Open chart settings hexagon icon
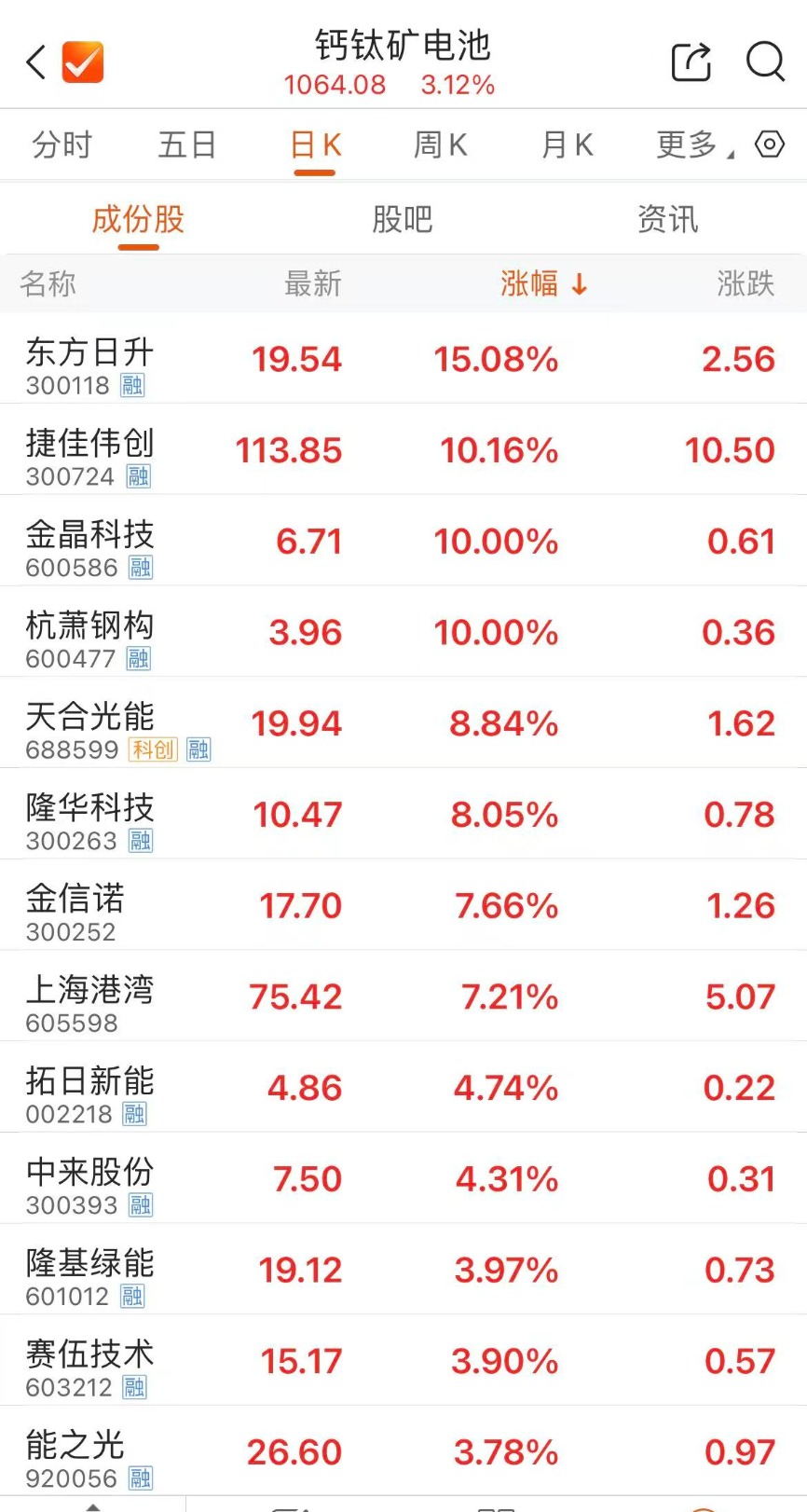Screen dimensions: 807x1512 pyautogui.click(x=770, y=144)
